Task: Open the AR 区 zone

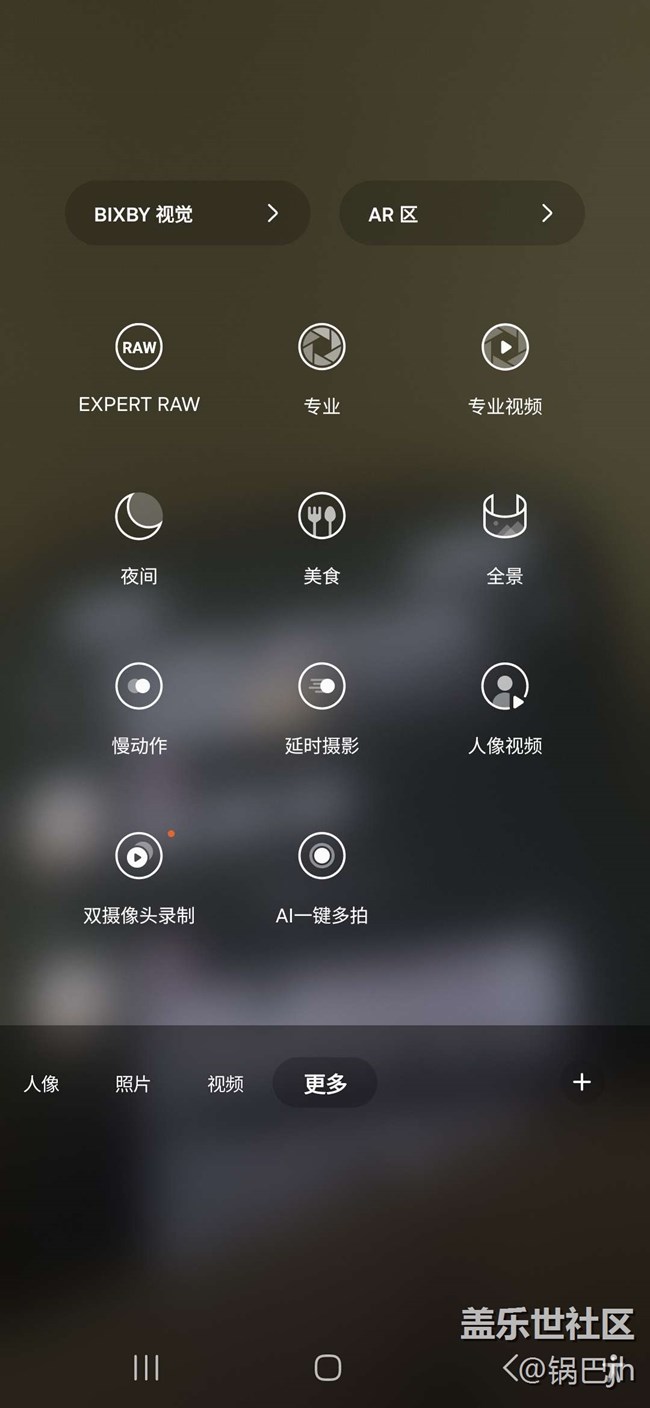Action: 462,213
